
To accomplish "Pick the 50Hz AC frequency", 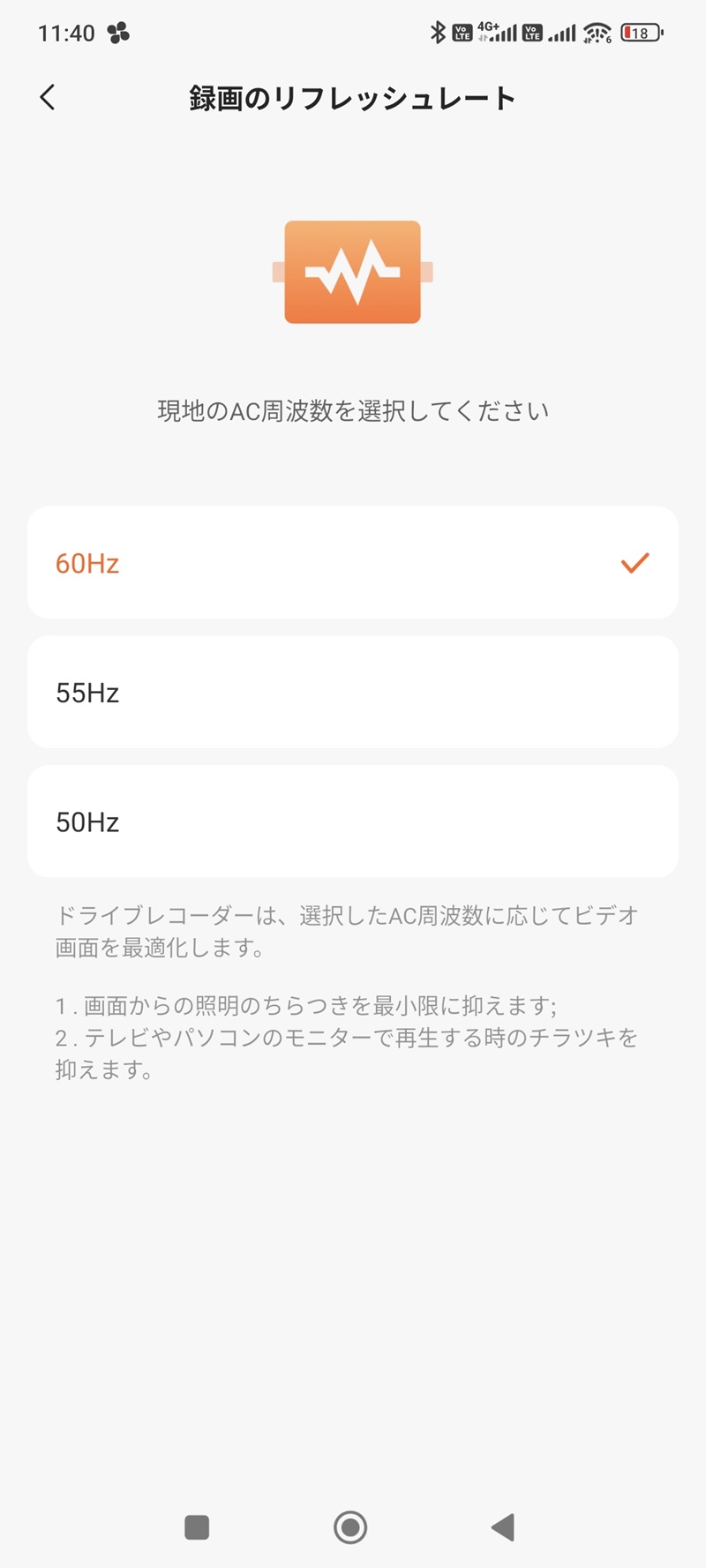I will [353, 821].
